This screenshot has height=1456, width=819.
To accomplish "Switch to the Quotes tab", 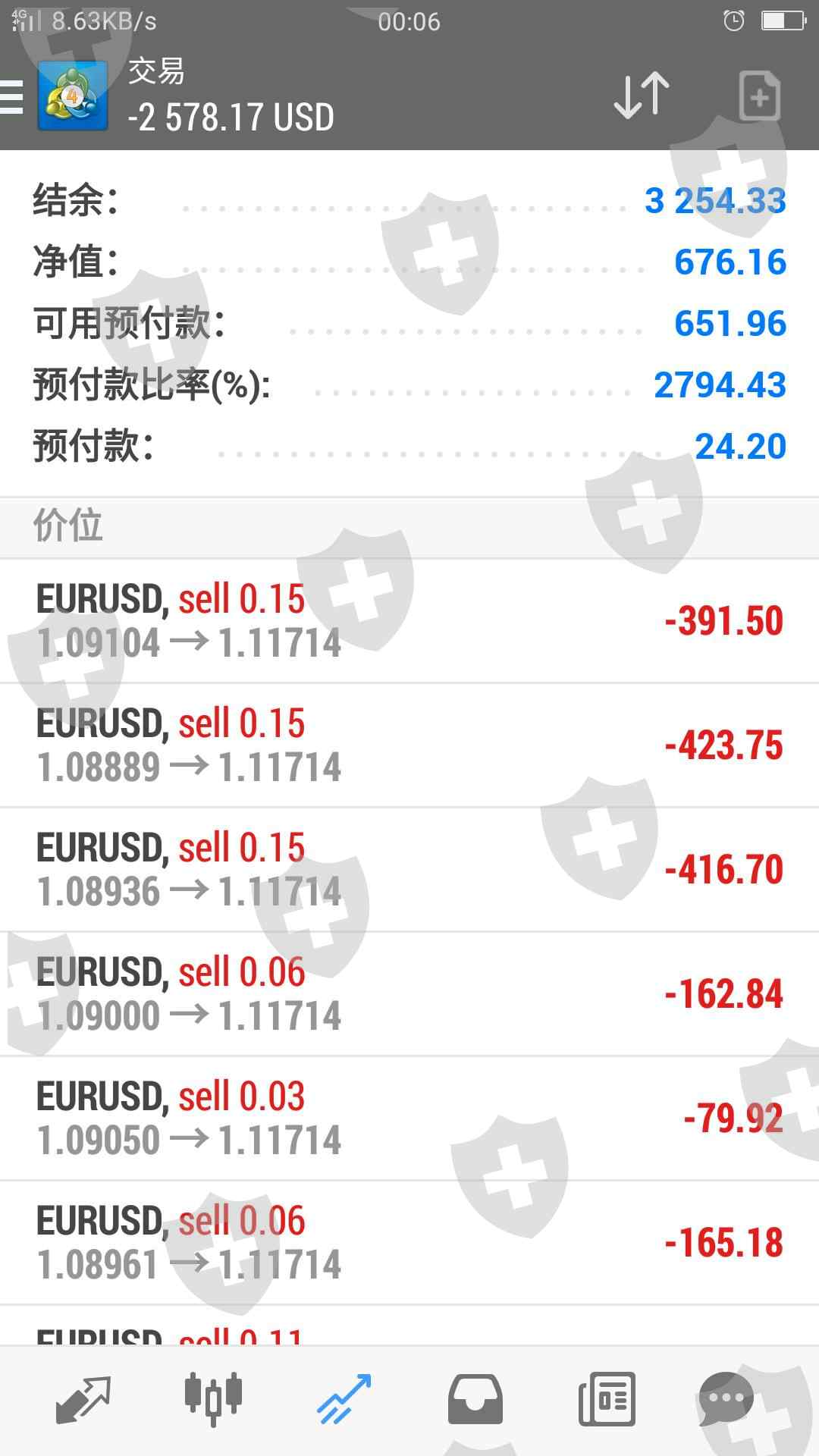I will click(x=83, y=1399).
